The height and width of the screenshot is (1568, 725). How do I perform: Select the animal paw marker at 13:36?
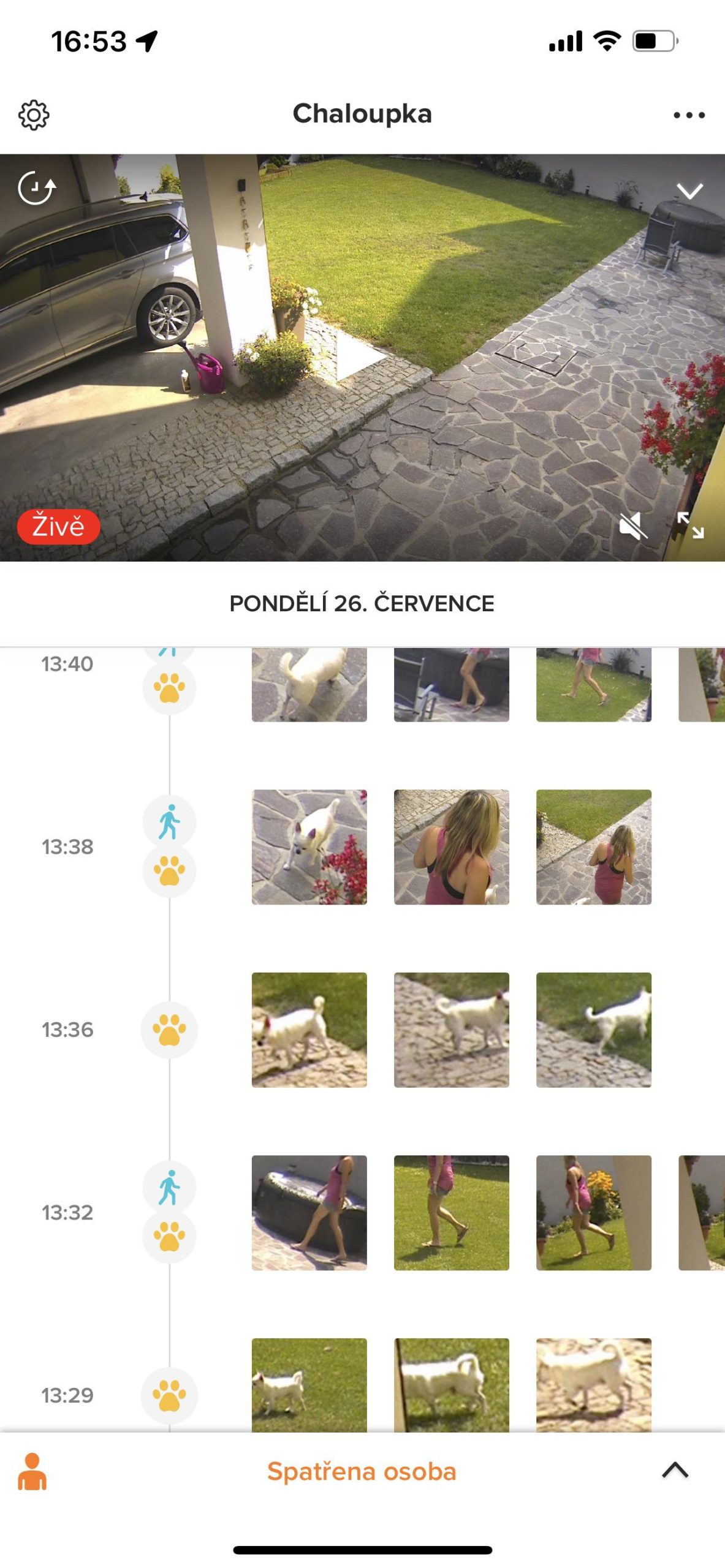169,1030
